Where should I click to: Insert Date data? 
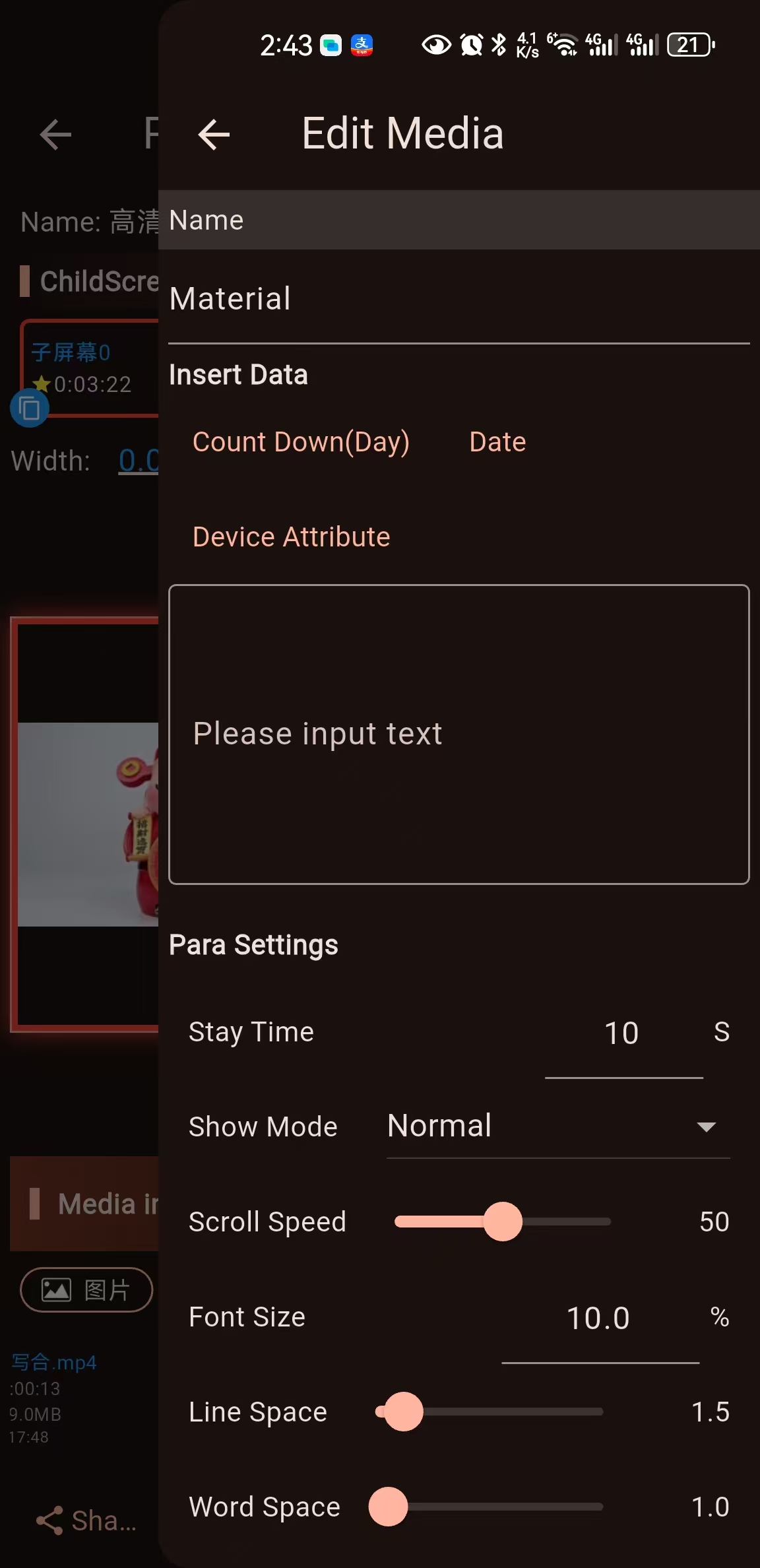pos(497,442)
